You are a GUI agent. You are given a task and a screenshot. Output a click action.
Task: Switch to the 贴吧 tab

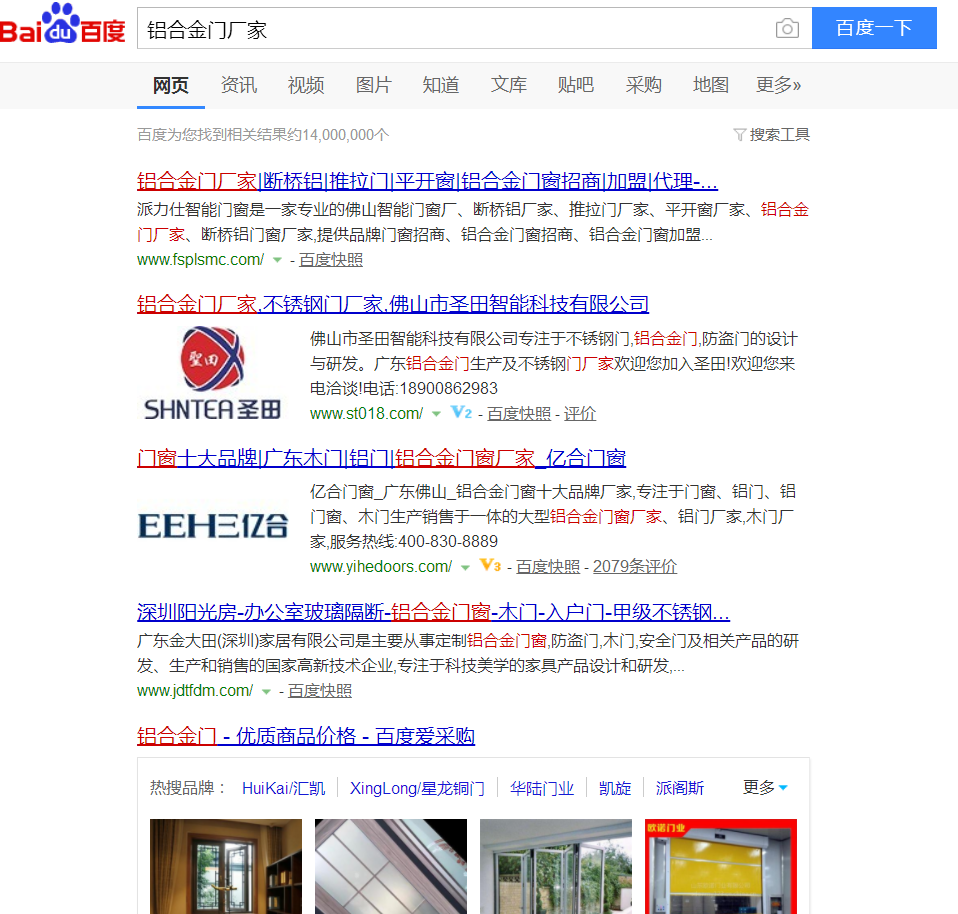pyautogui.click(x=576, y=85)
